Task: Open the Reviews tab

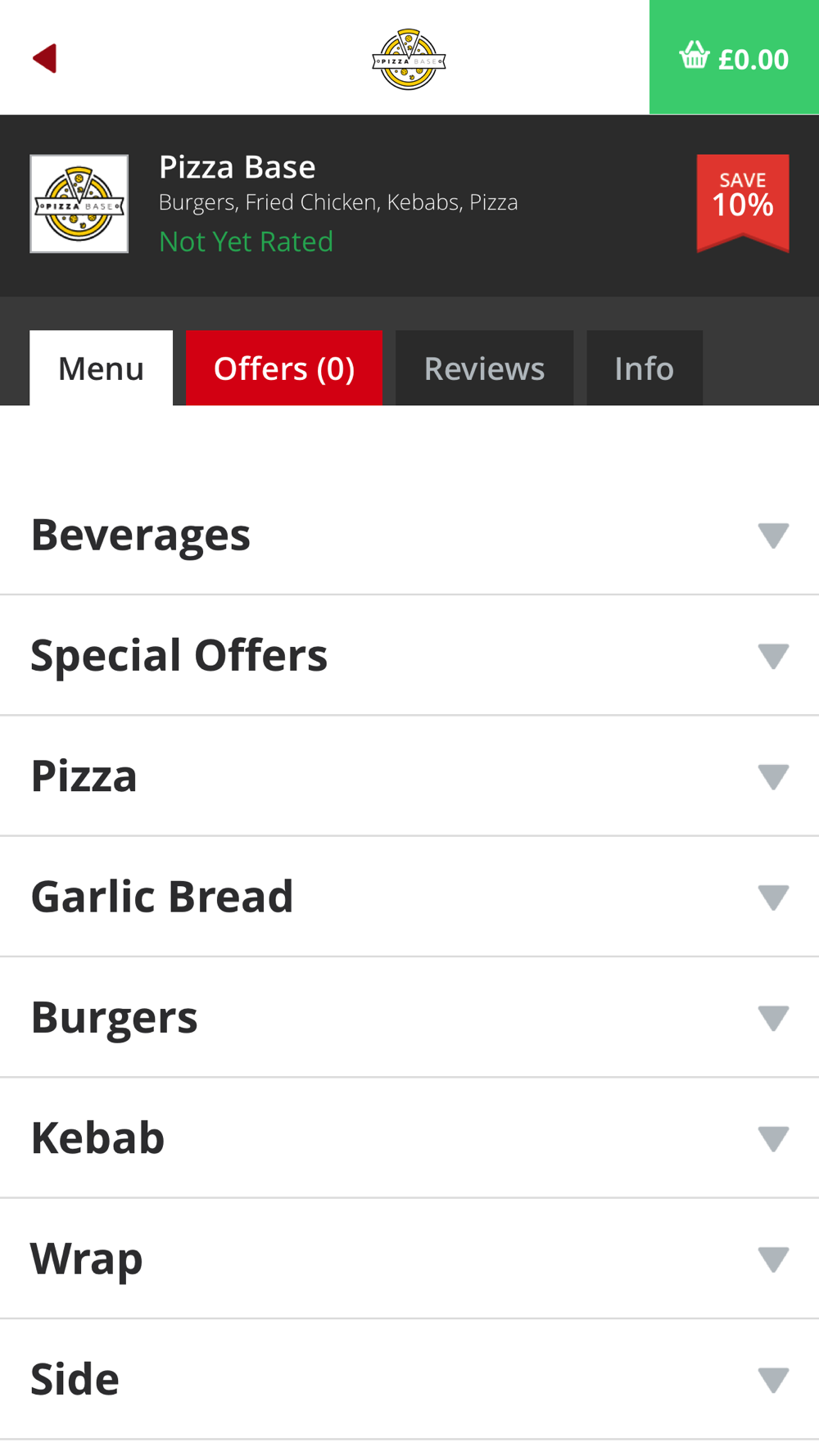Action: tap(484, 368)
